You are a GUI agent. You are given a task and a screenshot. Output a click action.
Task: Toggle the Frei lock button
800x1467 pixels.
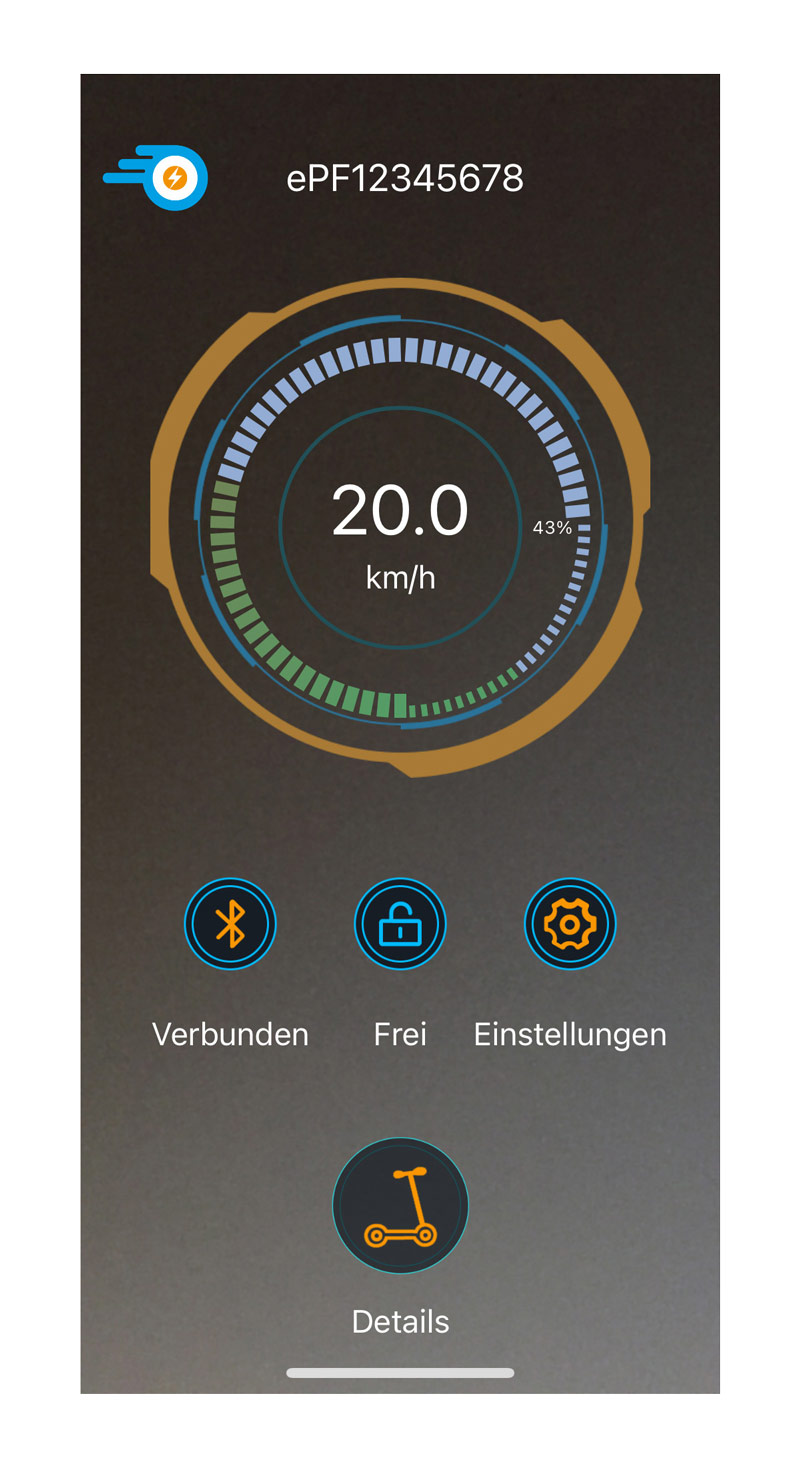[x=400, y=924]
